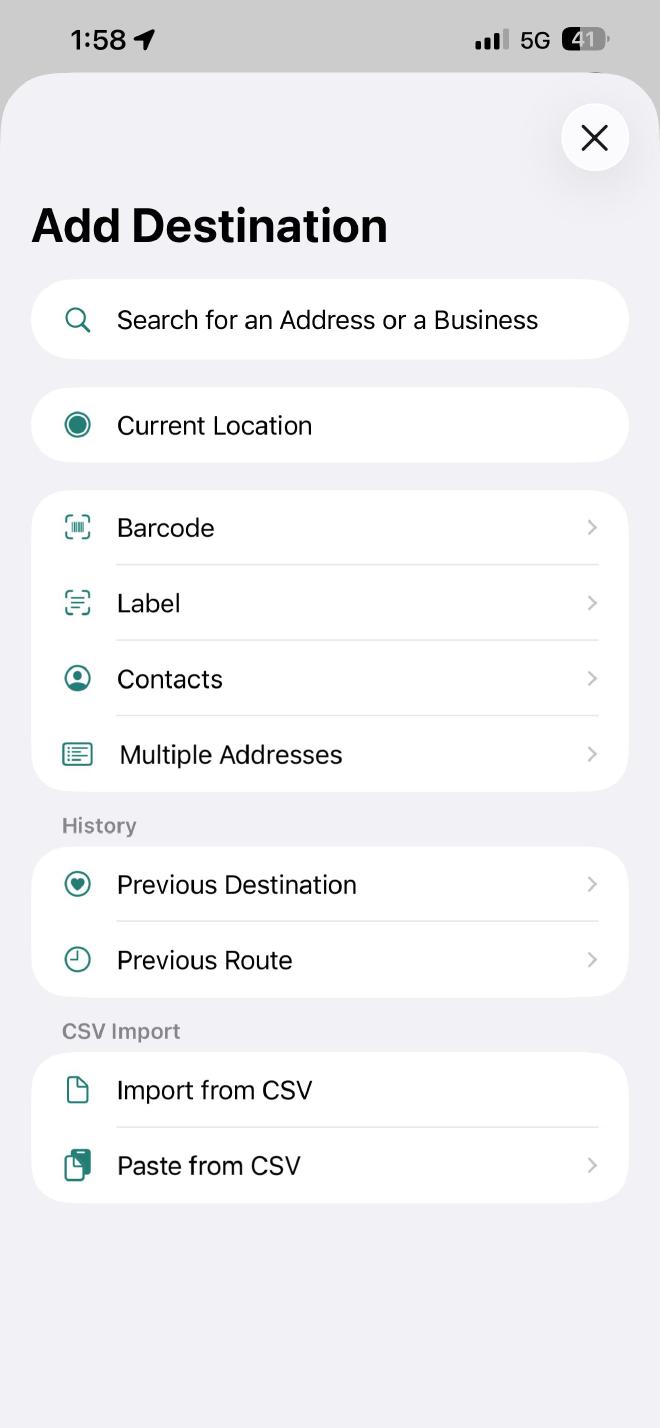
Task: View Previous Destination history
Action: [x=330, y=885]
